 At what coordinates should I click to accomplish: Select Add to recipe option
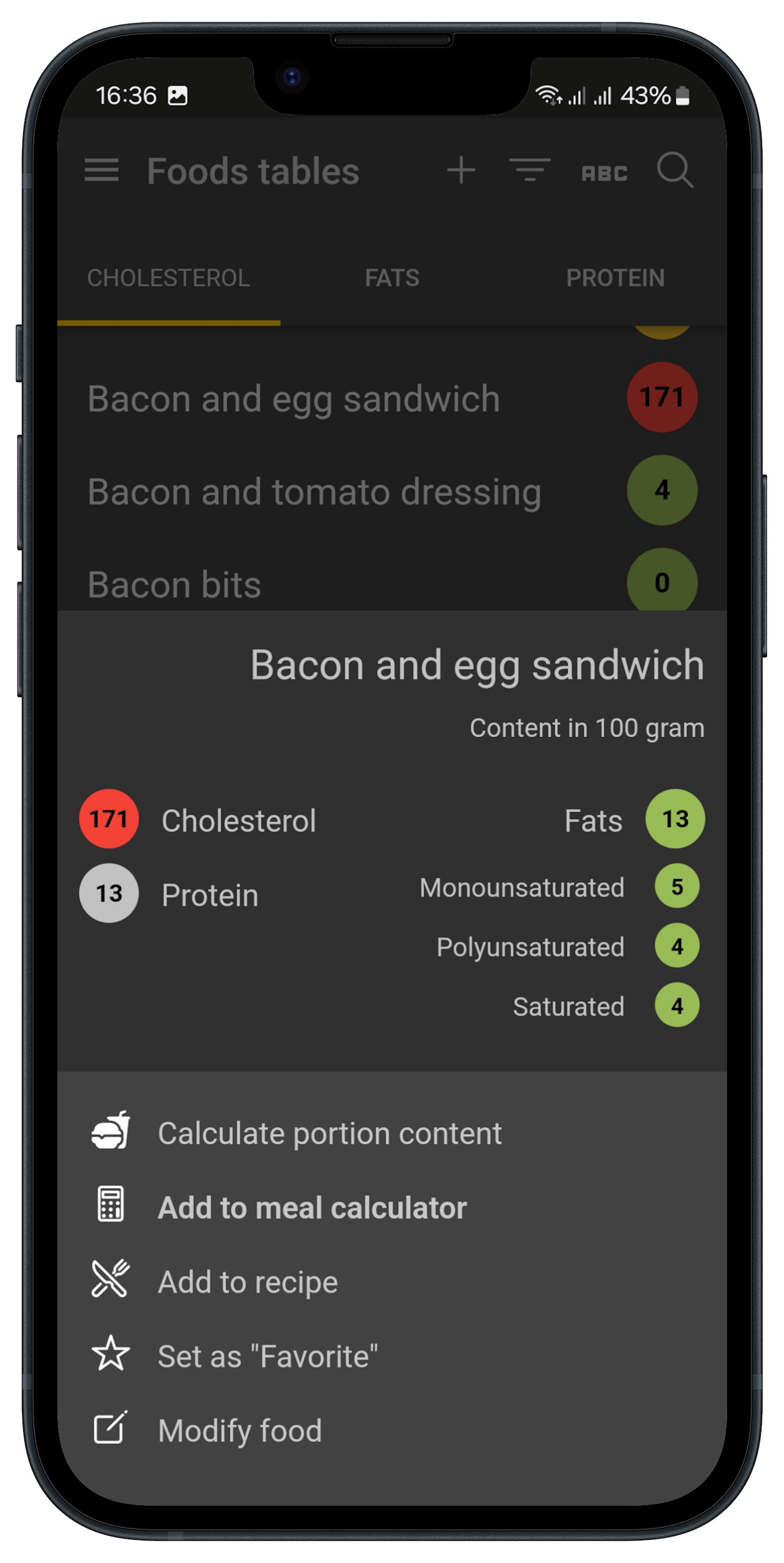click(x=248, y=1282)
